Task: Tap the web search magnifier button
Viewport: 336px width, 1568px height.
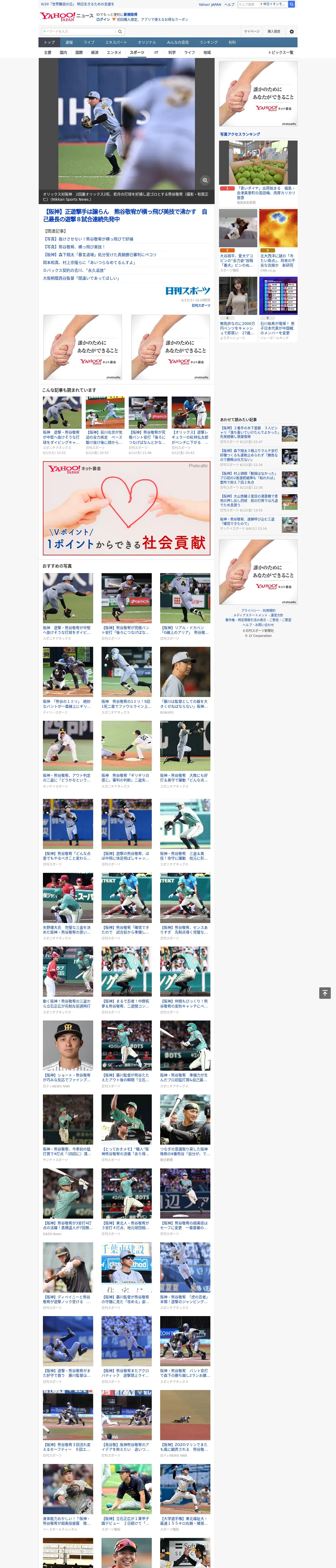Action: click(292, 4)
